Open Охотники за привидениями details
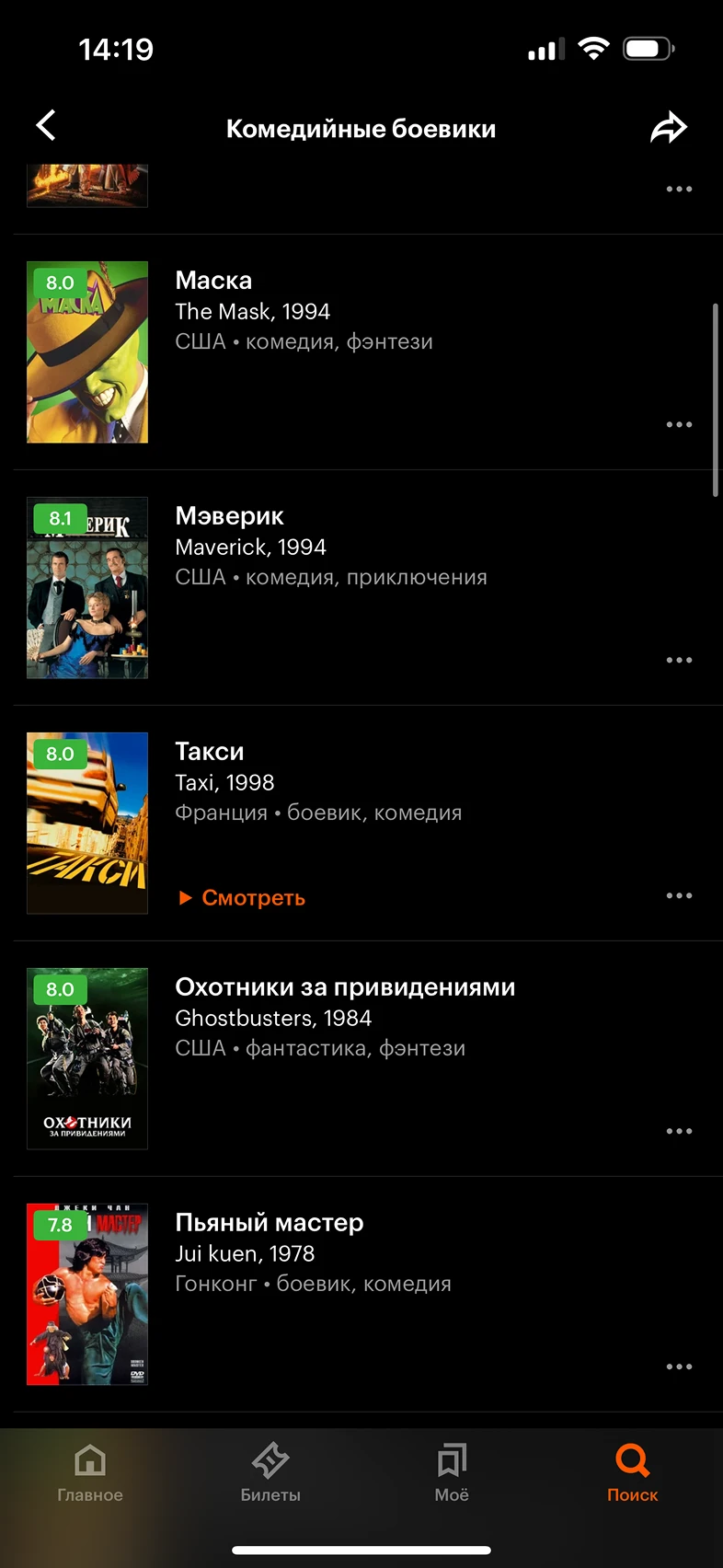 345,987
